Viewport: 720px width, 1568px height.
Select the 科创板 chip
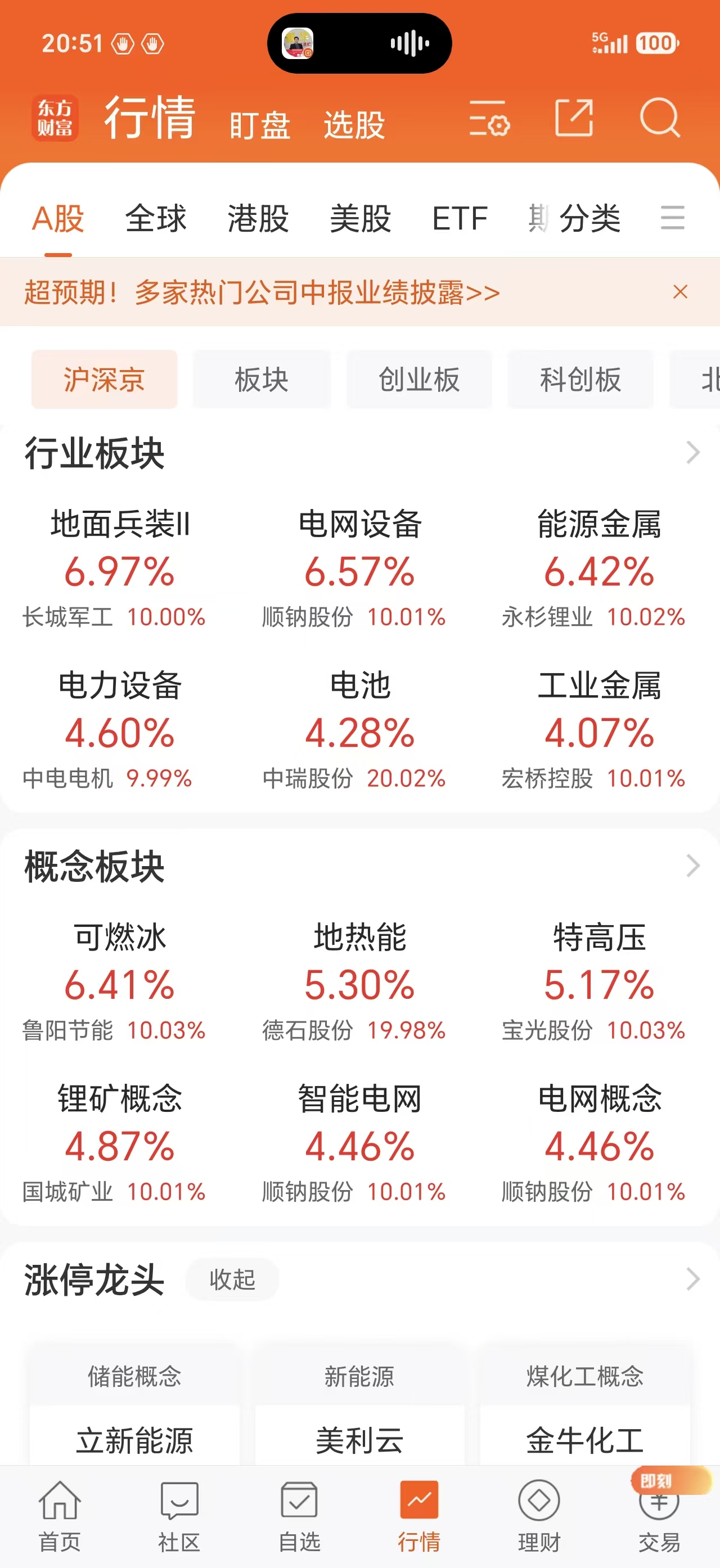(x=580, y=379)
